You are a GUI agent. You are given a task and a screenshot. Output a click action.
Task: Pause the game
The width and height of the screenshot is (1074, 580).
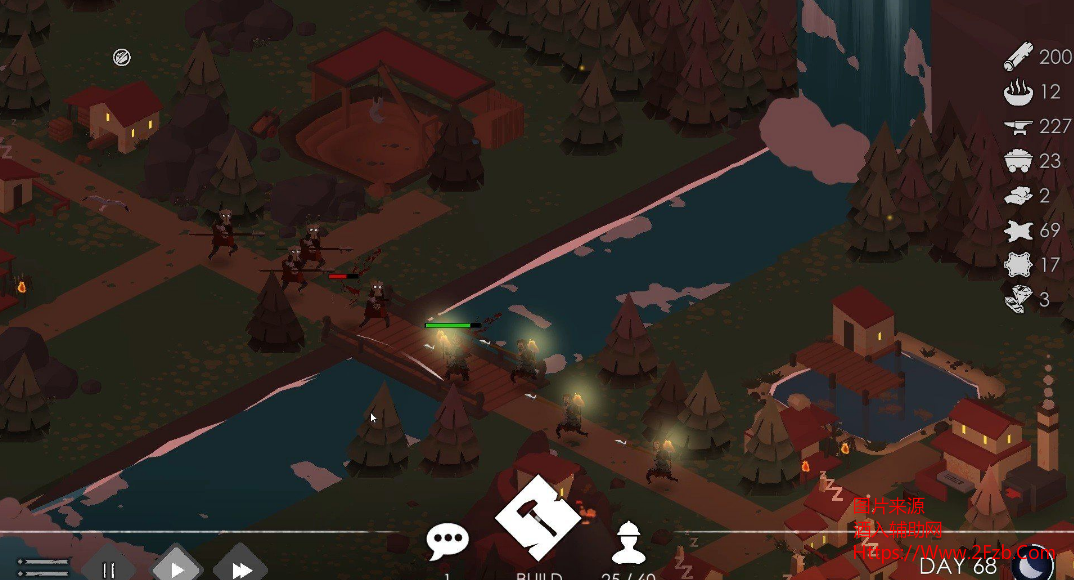tap(109, 568)
